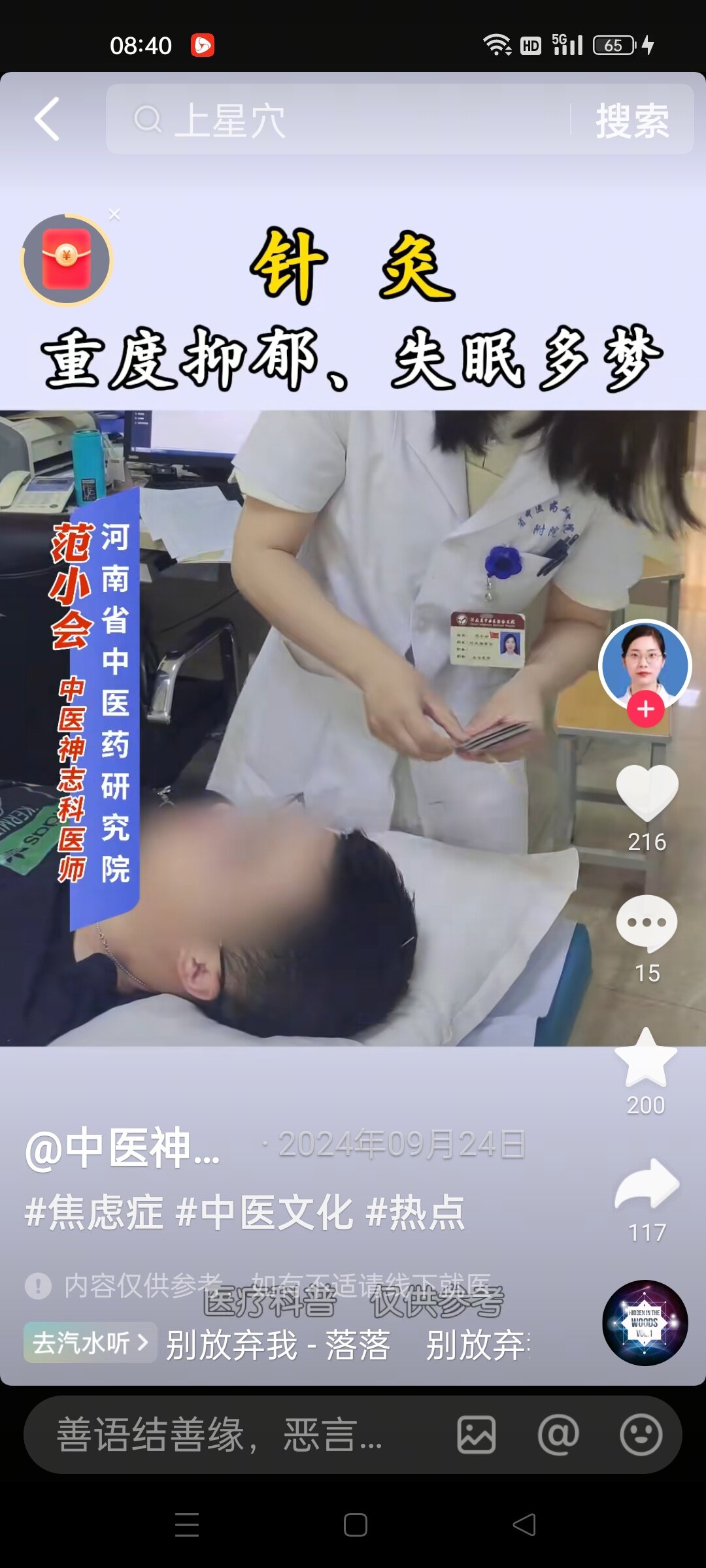Tap the 搜索 search button

[x=631, y=121]
